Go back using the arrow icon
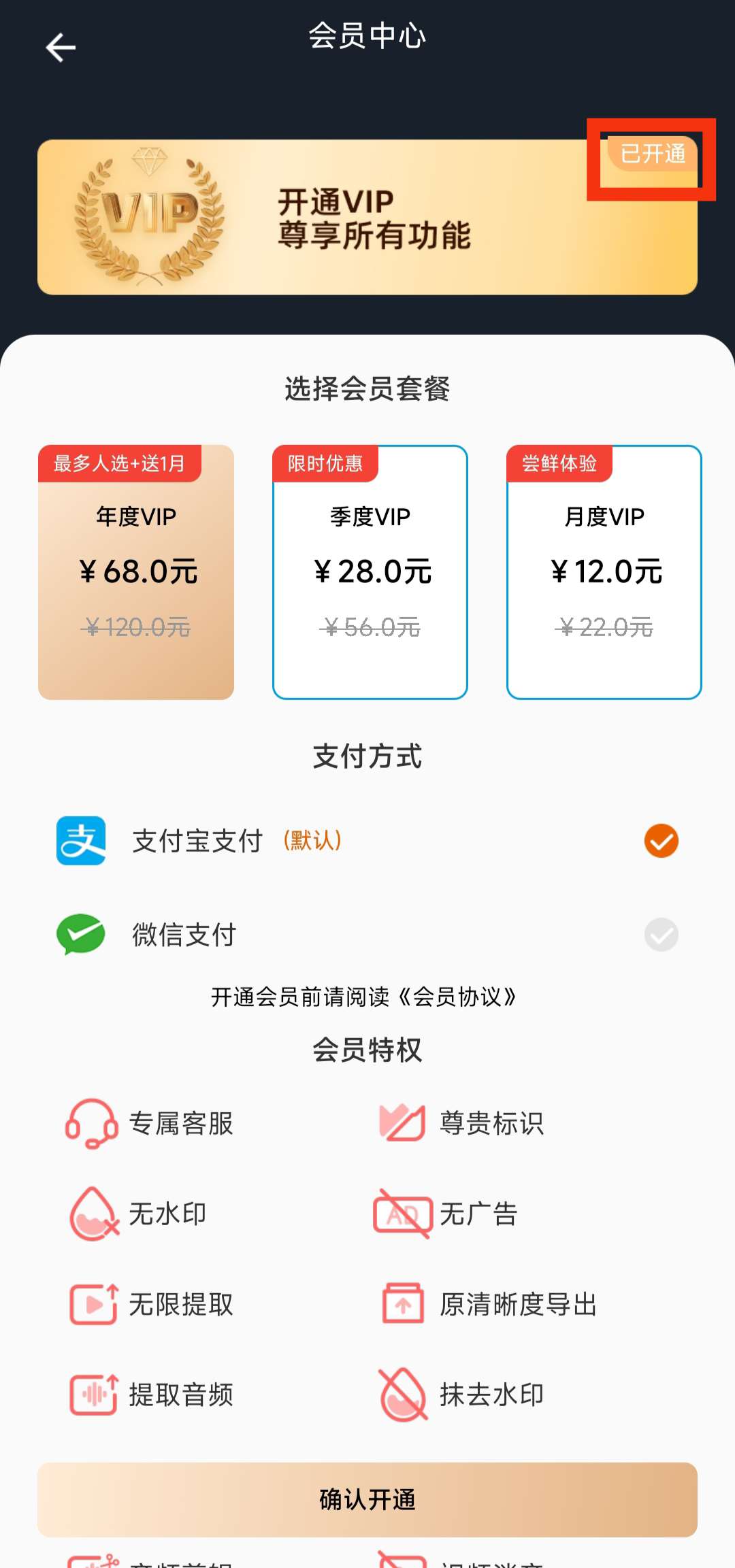Viewport: 735px width, 1568px height. [61, 48]
